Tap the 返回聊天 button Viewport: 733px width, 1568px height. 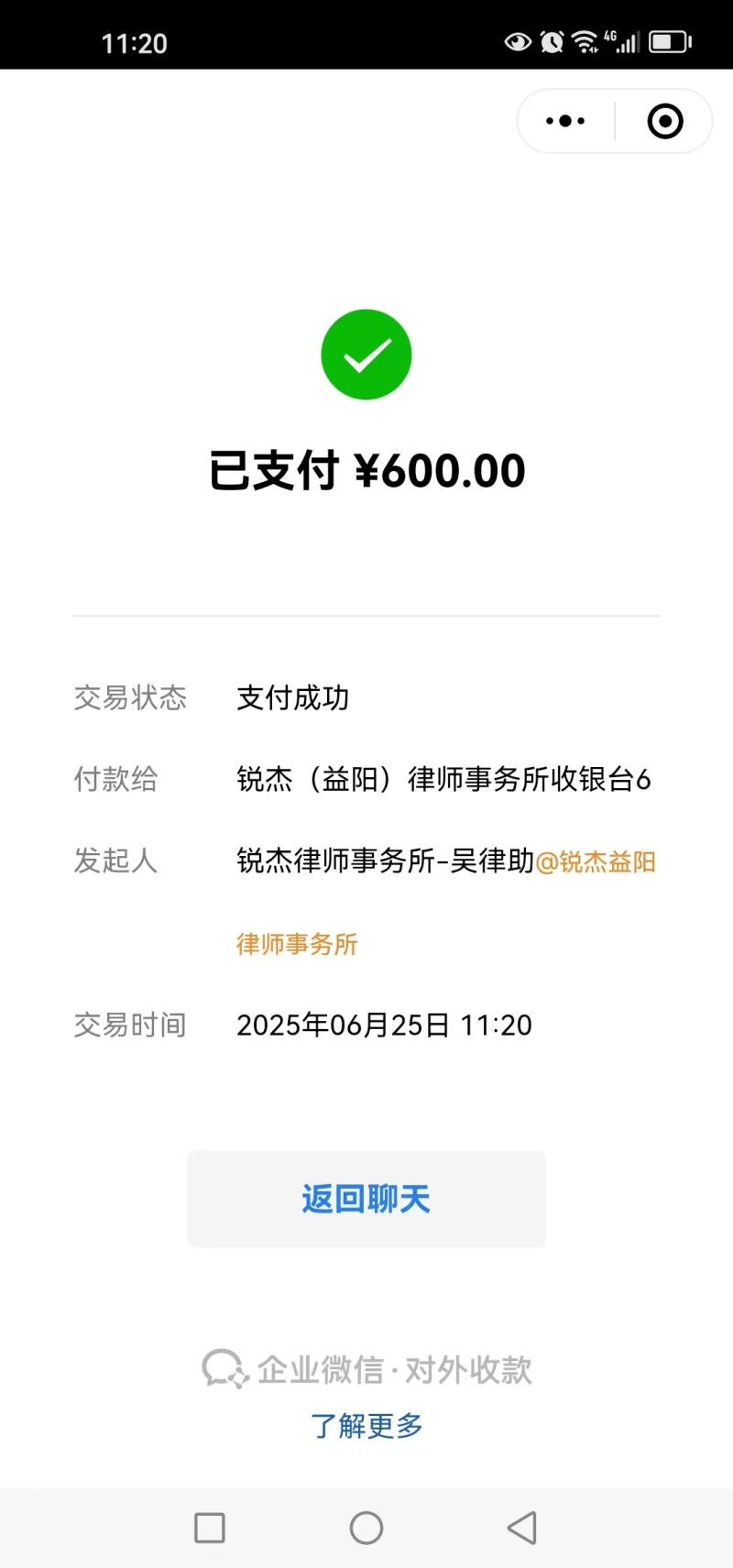click(366, 1199)
